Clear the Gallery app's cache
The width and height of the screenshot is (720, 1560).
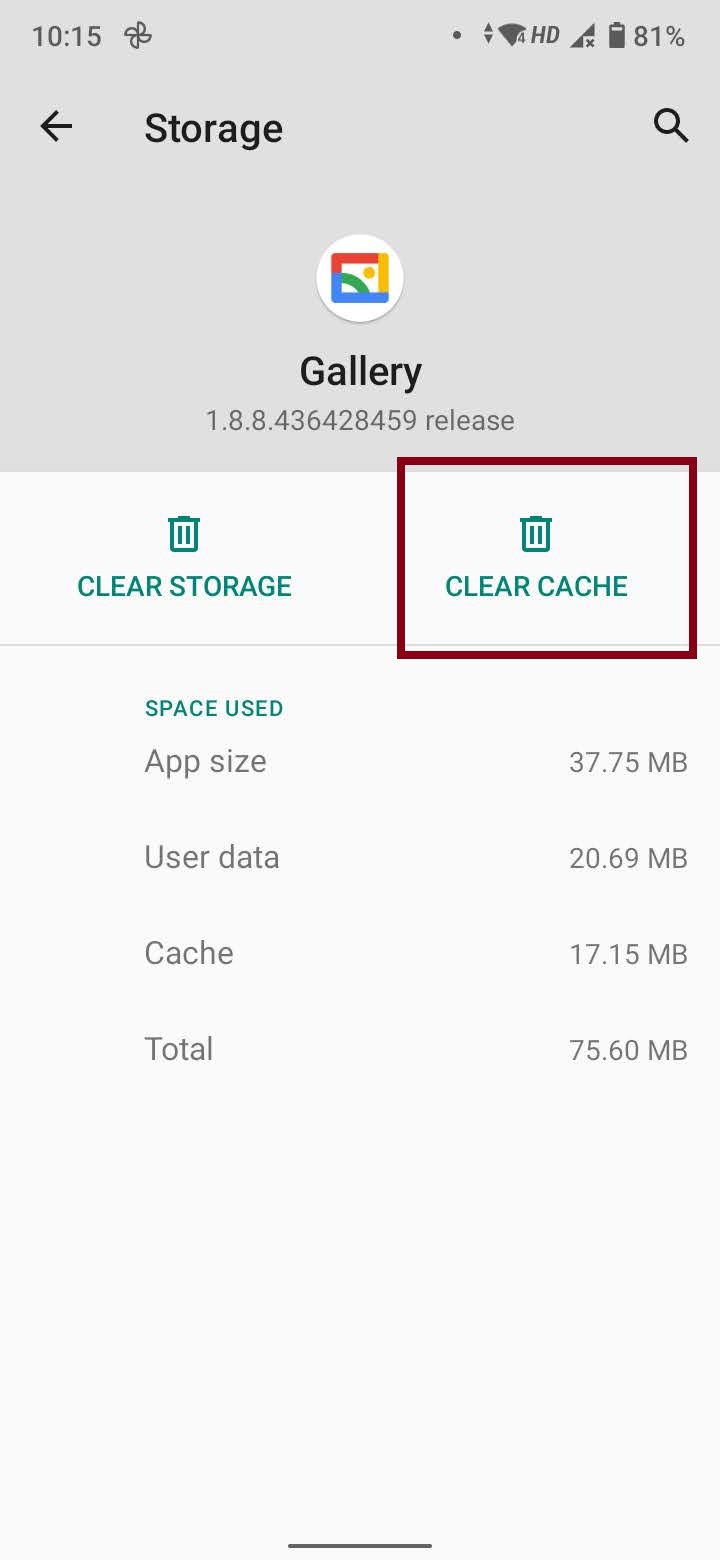click(x=537, y=558)
